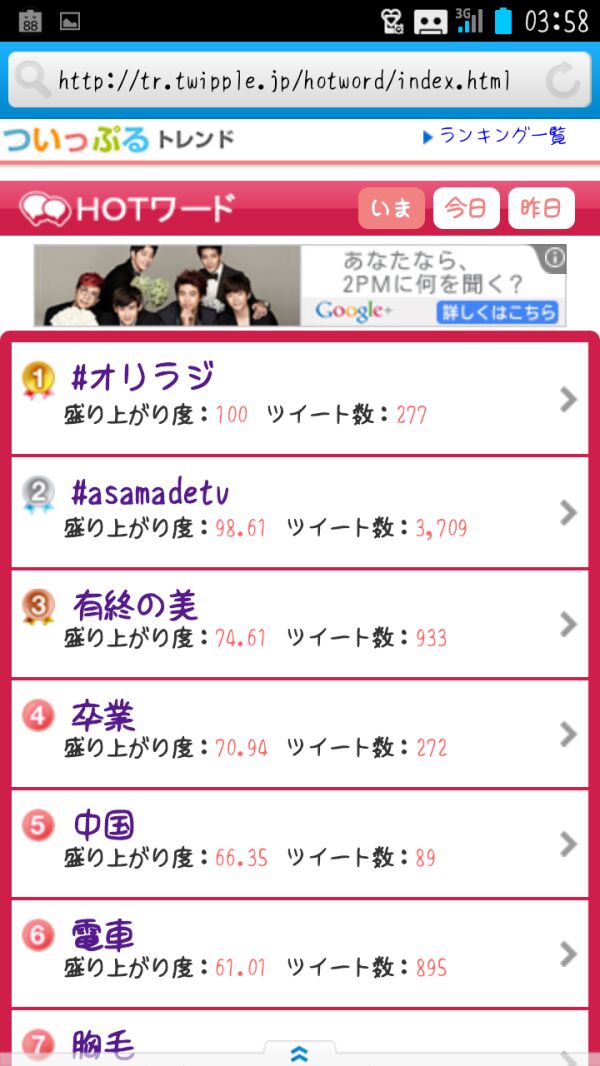Open ついっぷるトレンド home logo
Image resolution: width=600 pixels, height=1066 pixels.
point(118,138)
